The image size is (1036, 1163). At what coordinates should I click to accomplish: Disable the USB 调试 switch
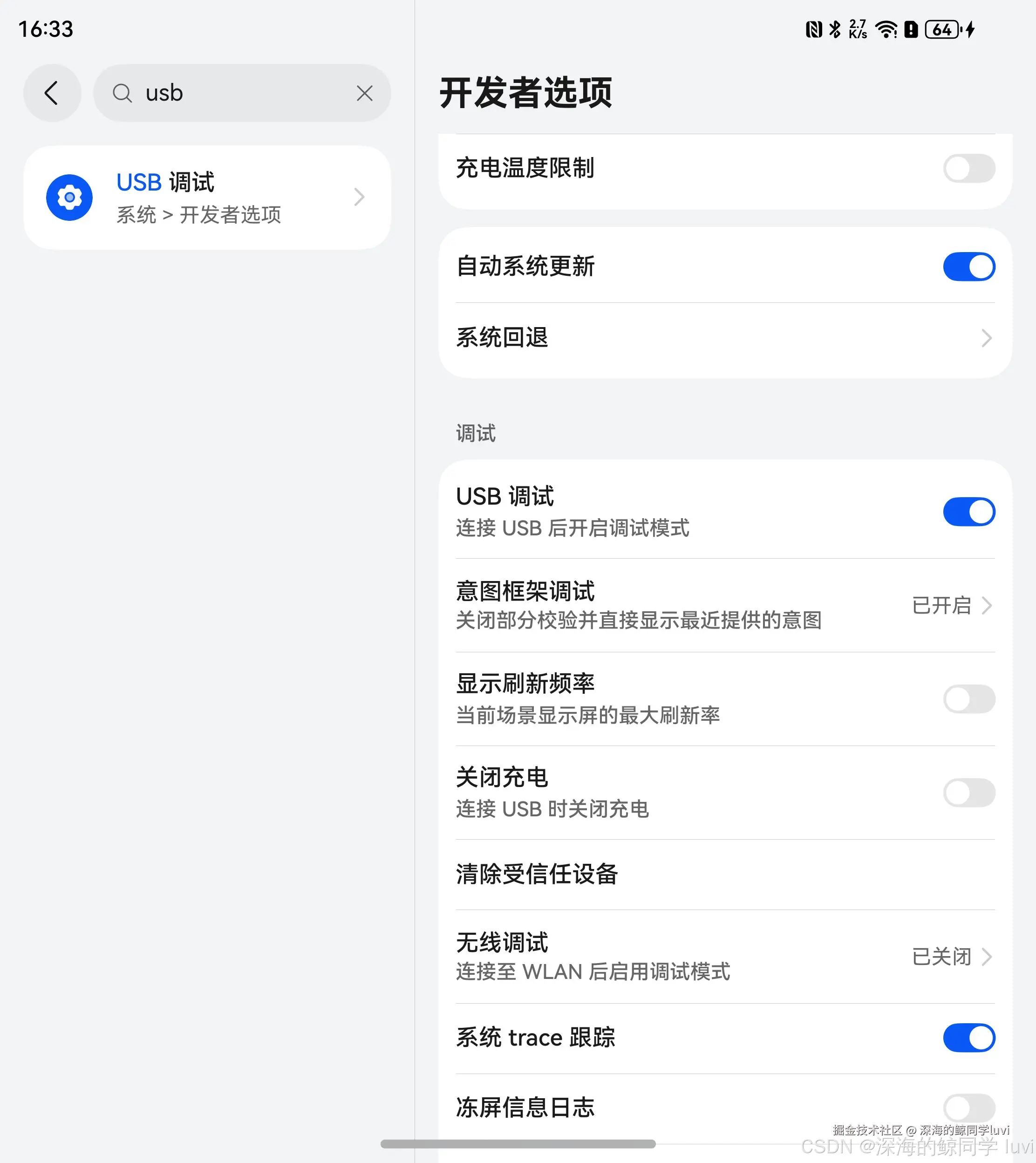tap(968, 512)
